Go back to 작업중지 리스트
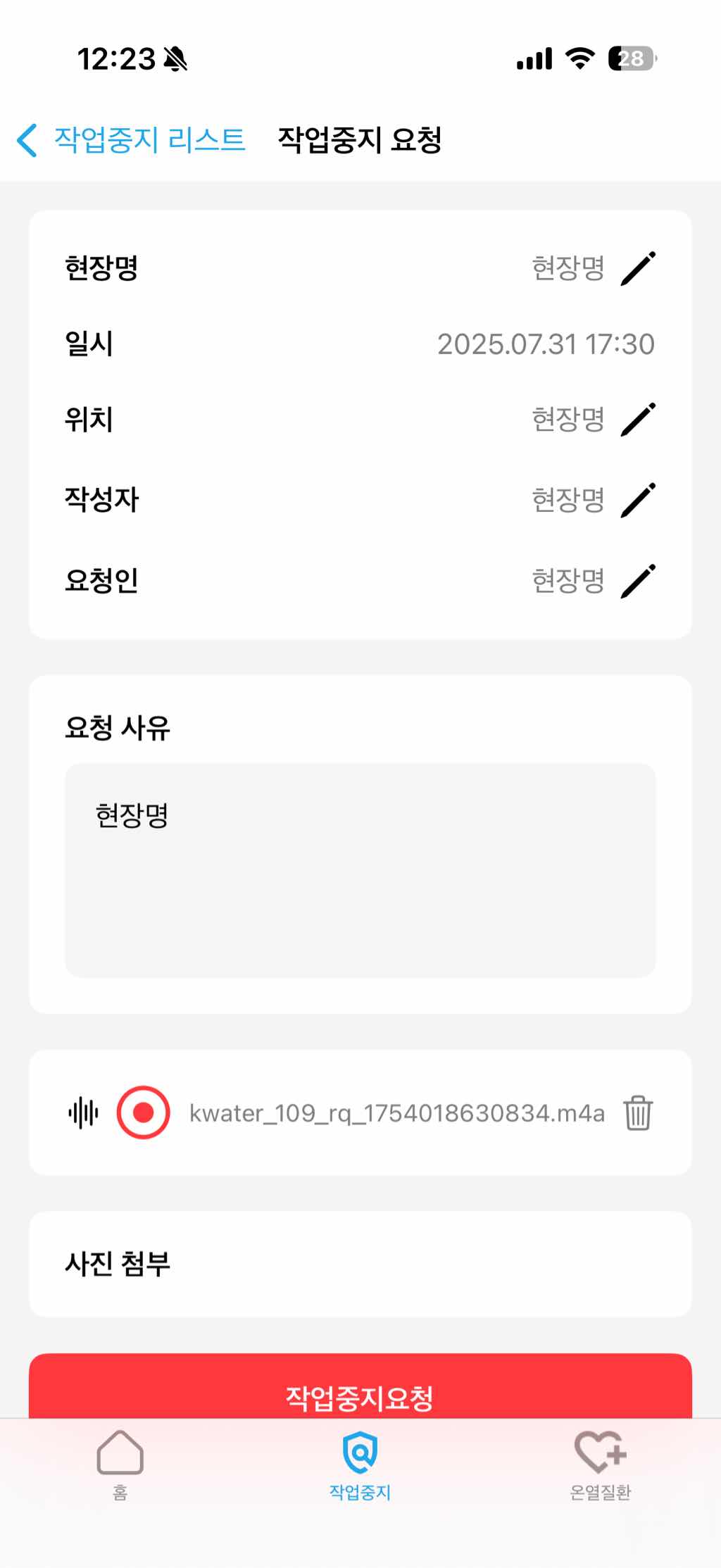721x1568 pixels. 131,139
